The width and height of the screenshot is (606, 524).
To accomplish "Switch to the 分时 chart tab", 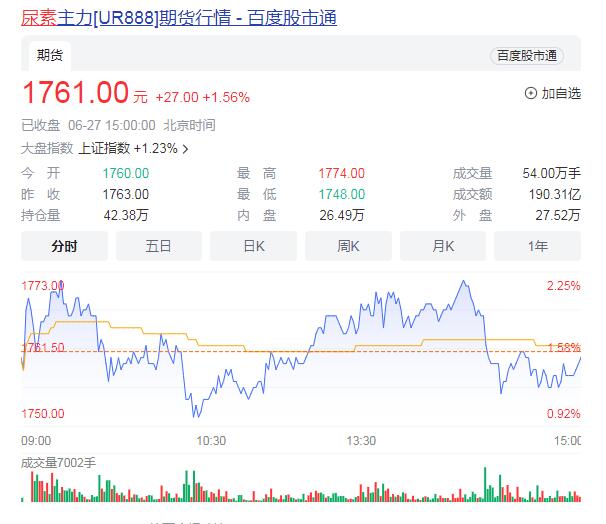I will [64, 246].
